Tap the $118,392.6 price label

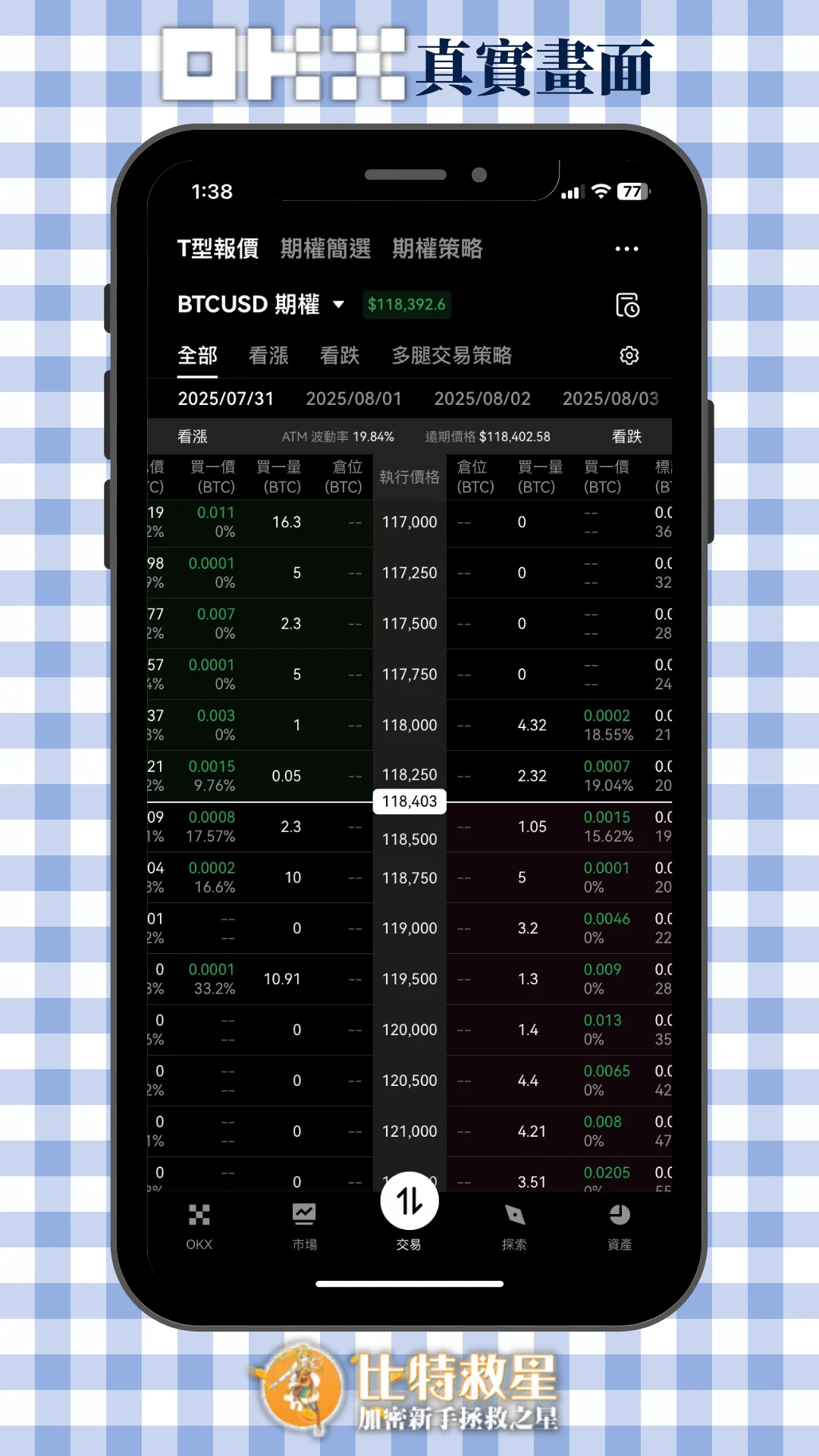coord(406,304)
